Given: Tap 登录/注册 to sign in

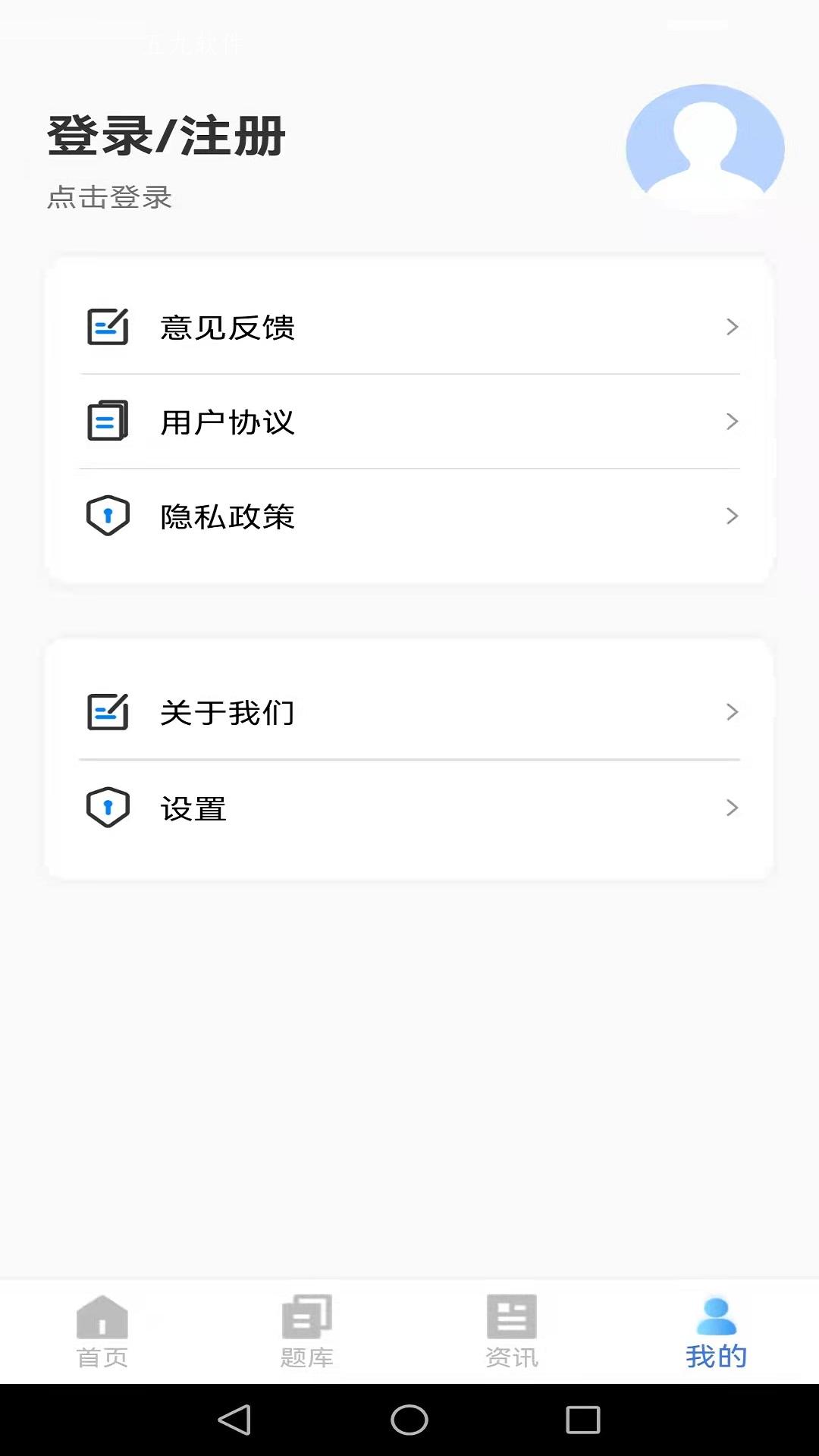Looking at the screenshot, I should [166, 136].
